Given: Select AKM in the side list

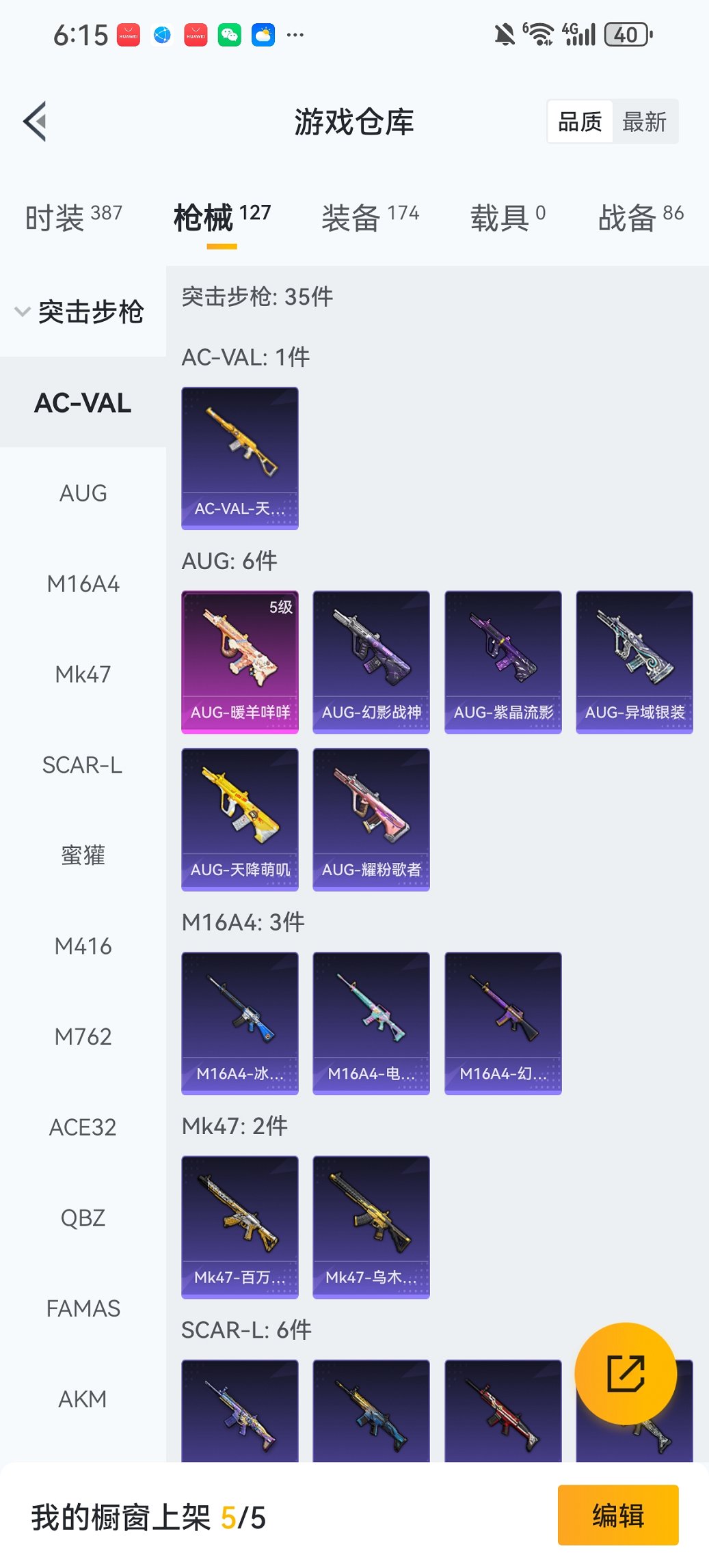Looking at the screenshot, I should click(x=83, y=1399).
